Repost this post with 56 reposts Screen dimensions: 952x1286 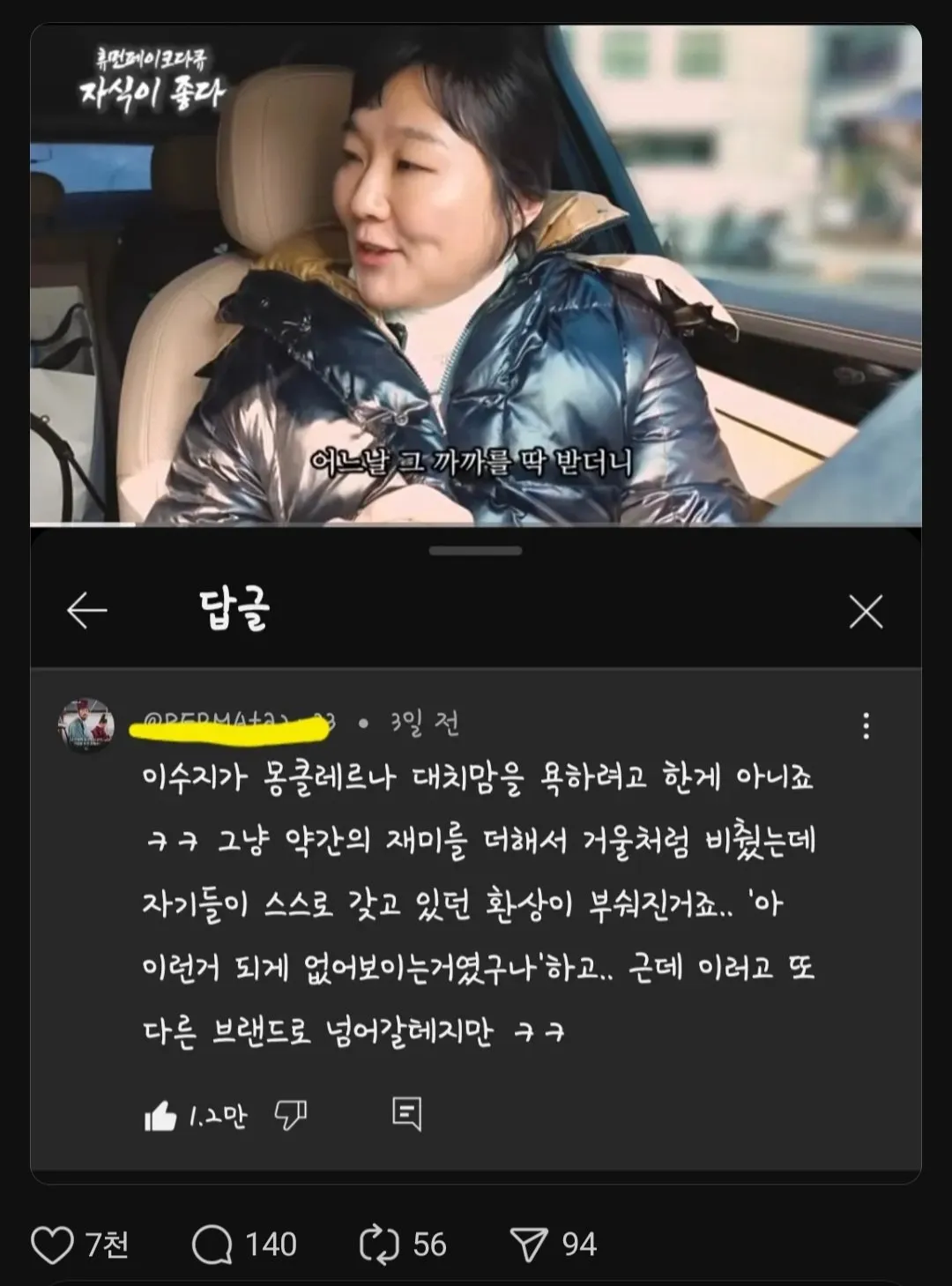(380, 1245)
